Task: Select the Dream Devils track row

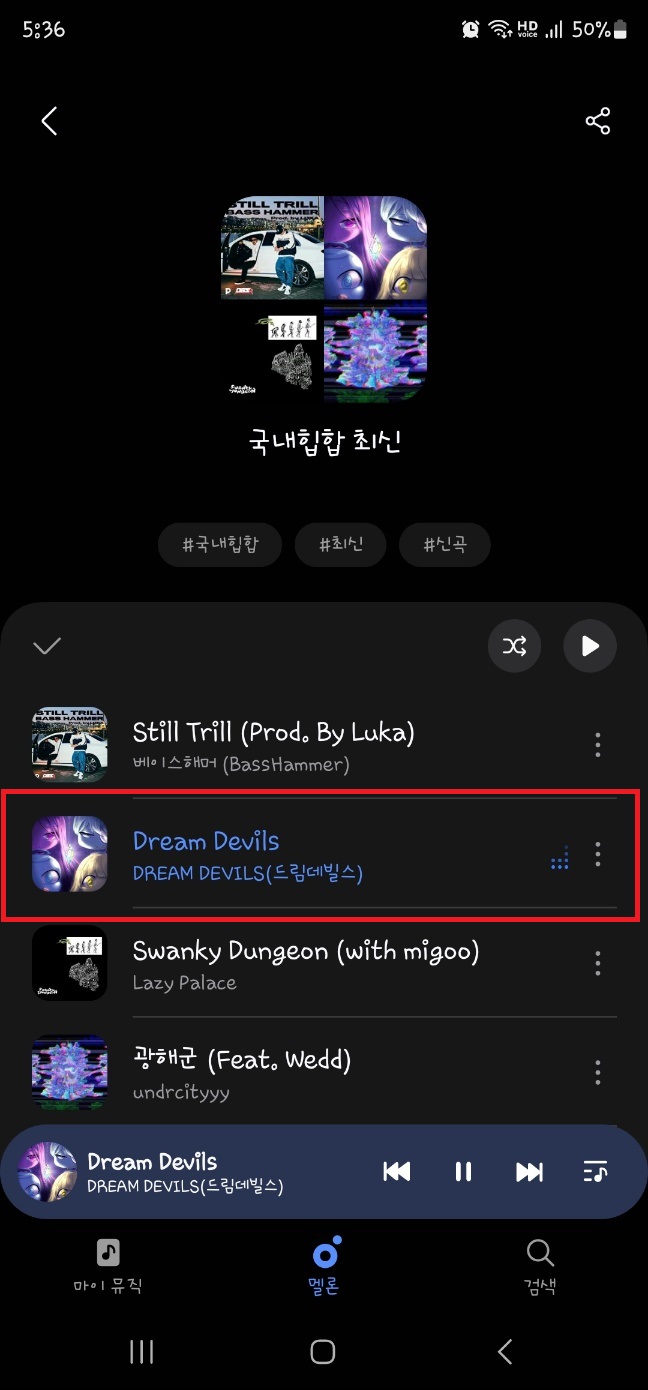Action: pos(300,854)
